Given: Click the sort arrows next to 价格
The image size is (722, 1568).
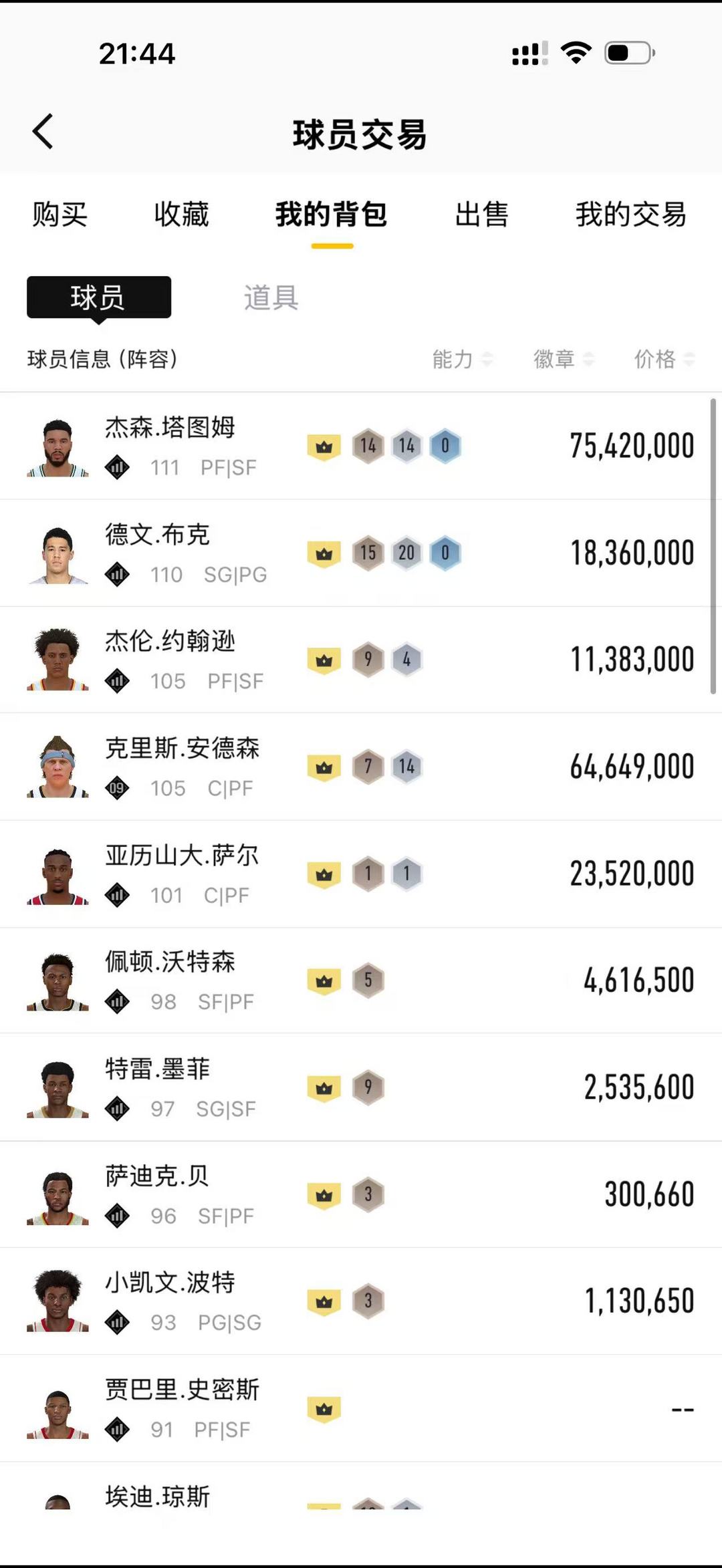Looking at the screenshot, I should (689, 359).
